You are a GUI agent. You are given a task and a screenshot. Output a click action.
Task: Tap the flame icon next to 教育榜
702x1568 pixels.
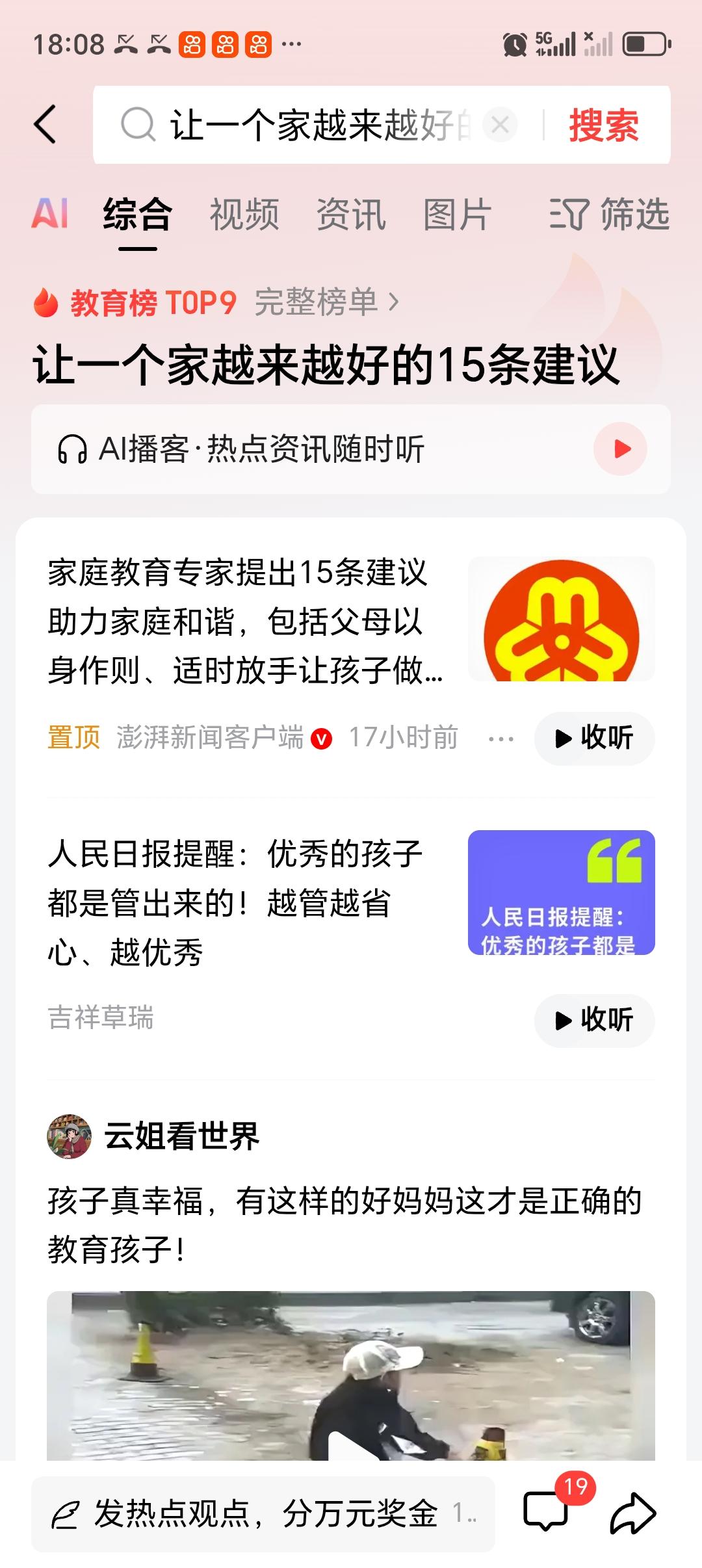(x=45, y=303)
